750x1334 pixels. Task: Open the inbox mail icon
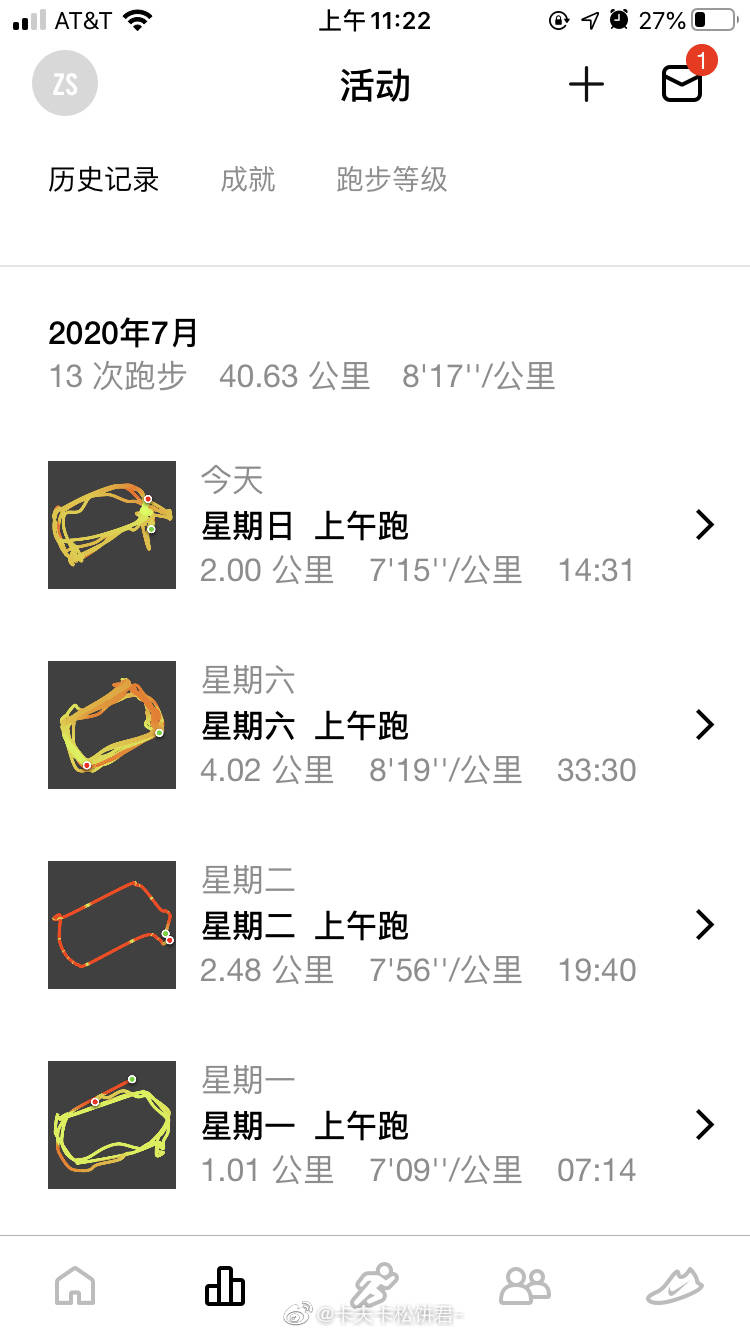coord(683,84)
